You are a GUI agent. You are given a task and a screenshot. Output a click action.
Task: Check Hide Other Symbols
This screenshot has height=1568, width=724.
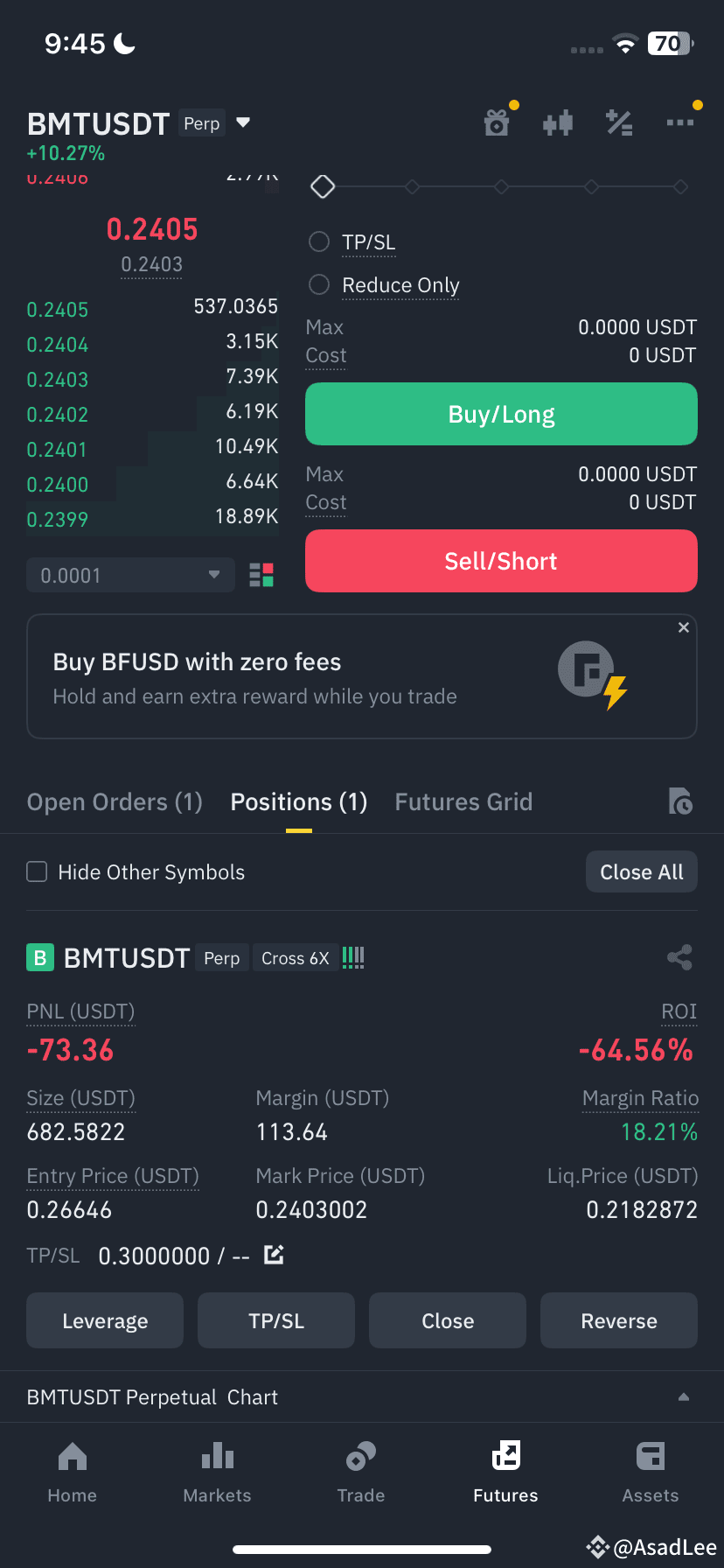point(36,871)
